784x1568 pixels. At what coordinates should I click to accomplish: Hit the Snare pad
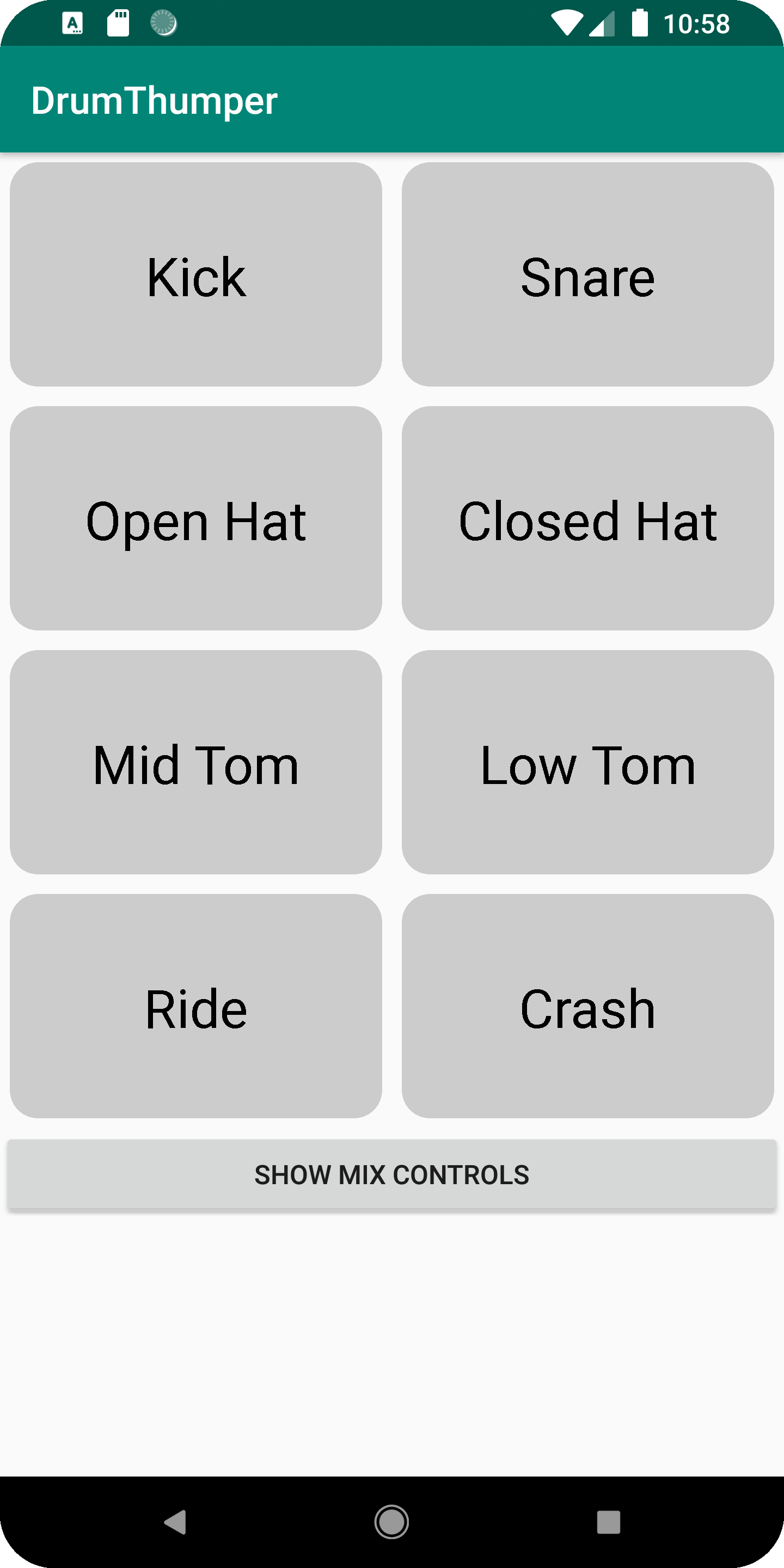point(587,274)
